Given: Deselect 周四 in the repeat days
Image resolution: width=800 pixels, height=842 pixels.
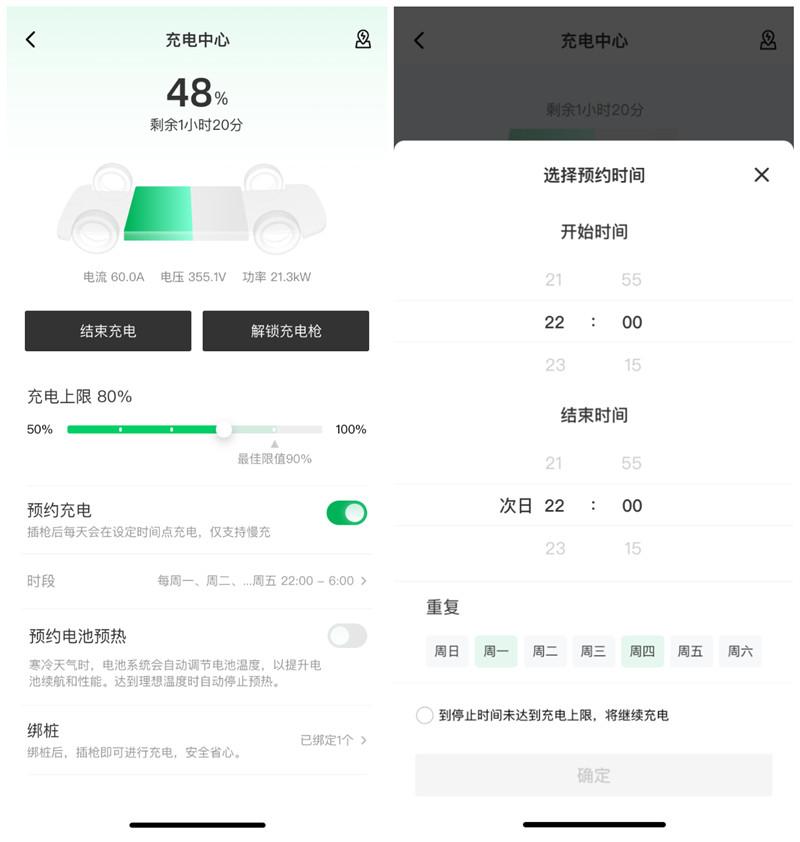Looking at the screenshot, I should pyautogui.click(x=642, y=651).
